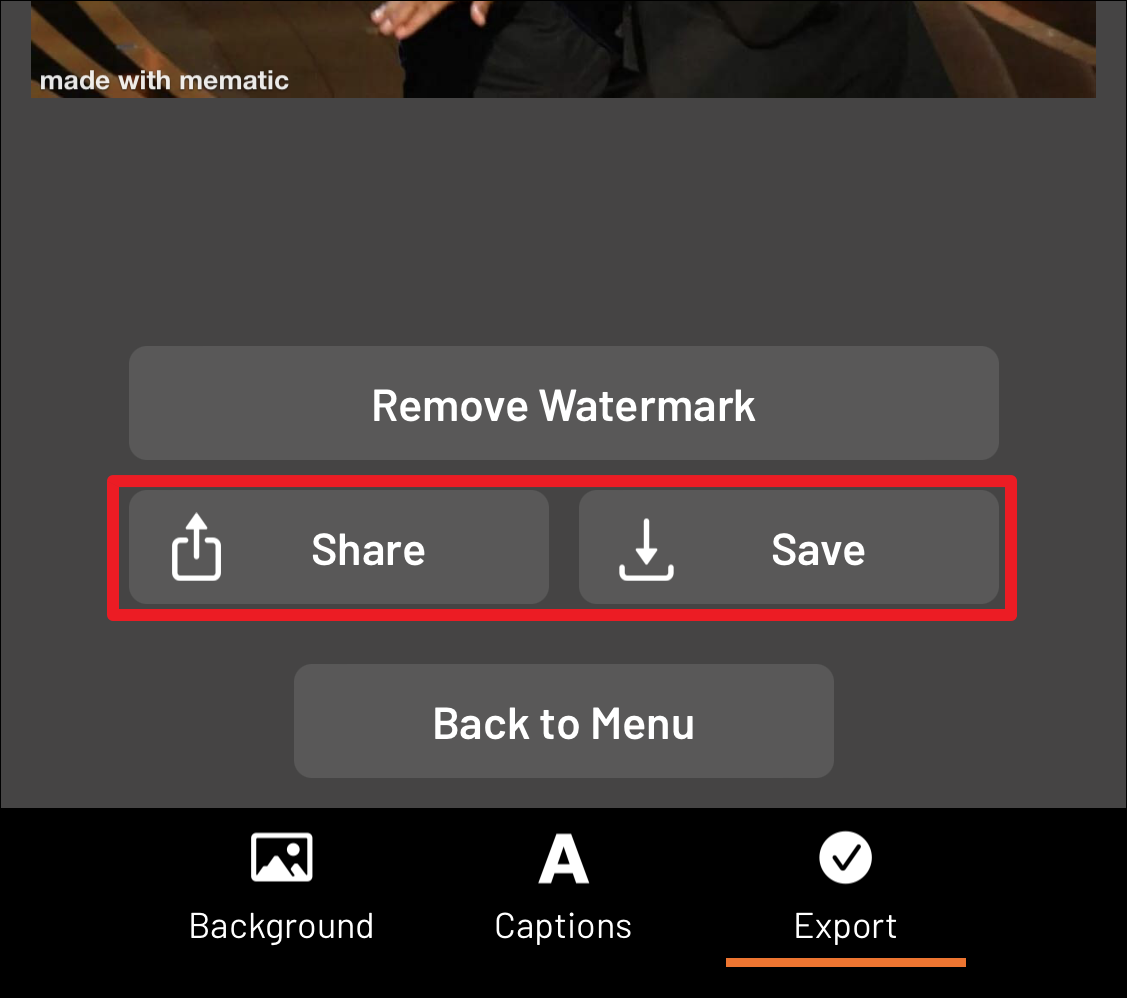Tap the Remove Watermark button
Viewport: 1127px width, 998px height.
563,404
